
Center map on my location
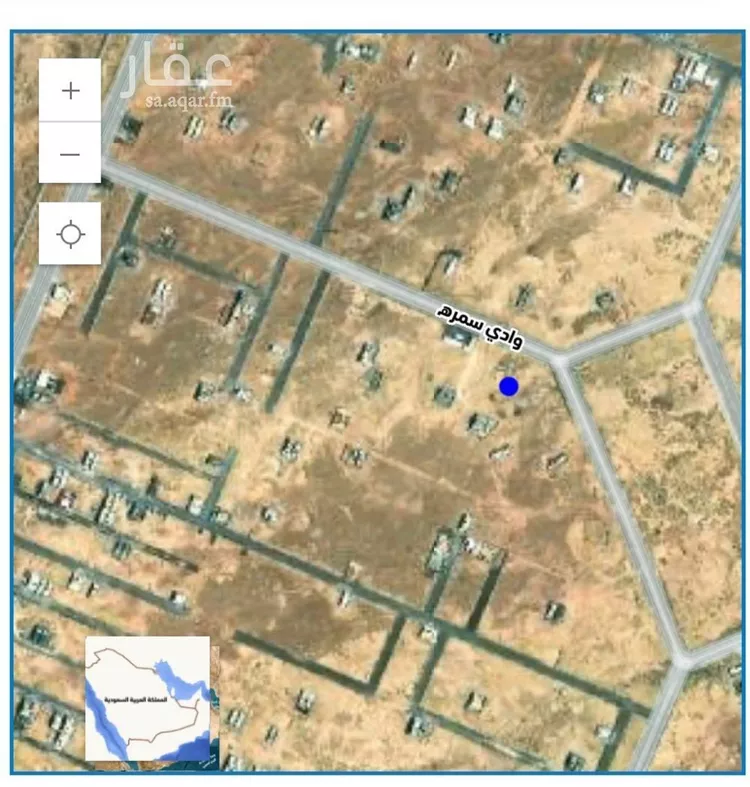point(70,234)
